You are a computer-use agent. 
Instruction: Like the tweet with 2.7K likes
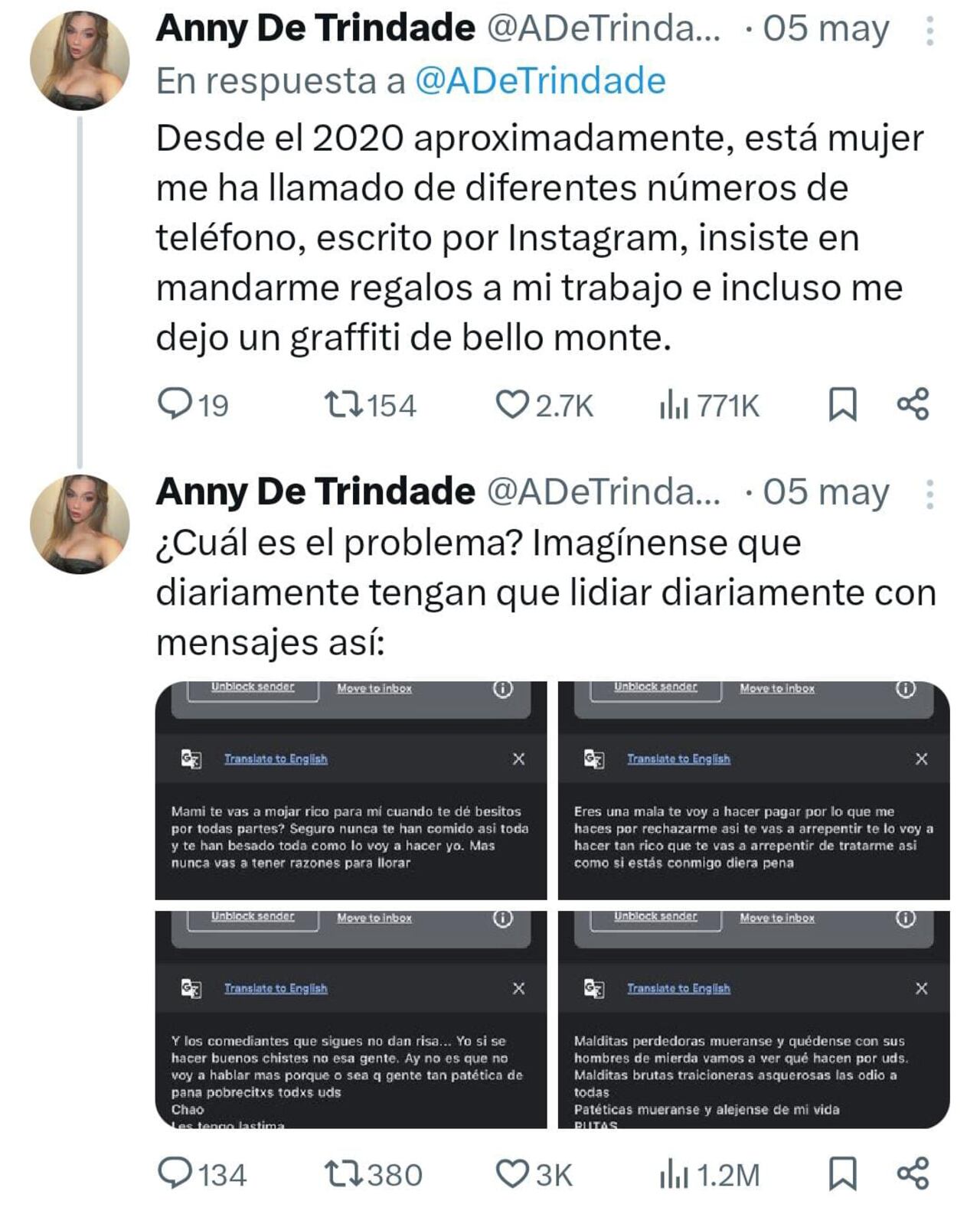pos(512,404)
